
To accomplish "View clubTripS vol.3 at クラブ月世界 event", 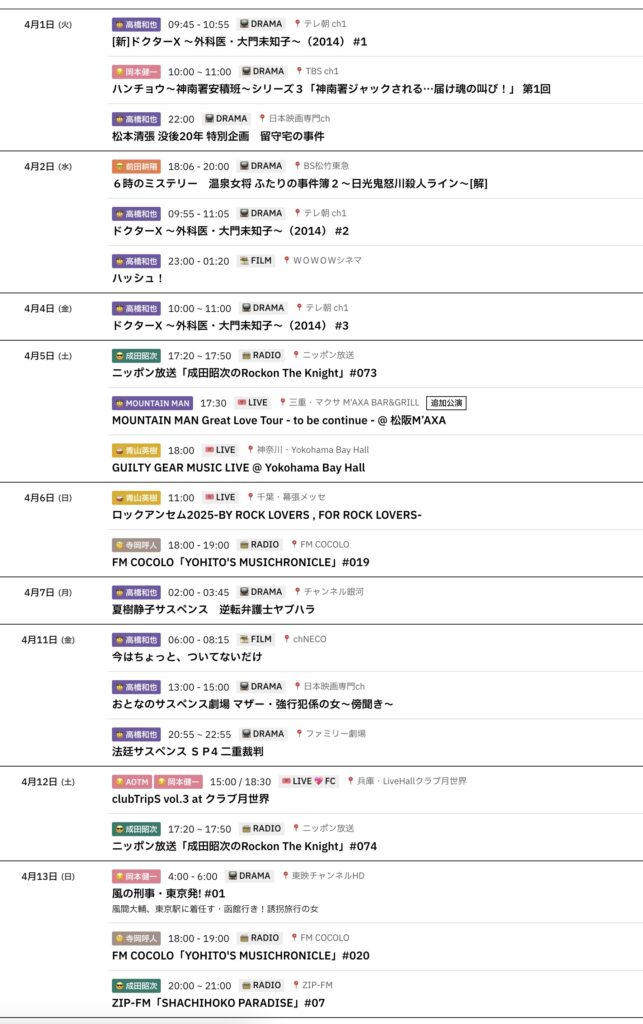I will tap(191, 798).
